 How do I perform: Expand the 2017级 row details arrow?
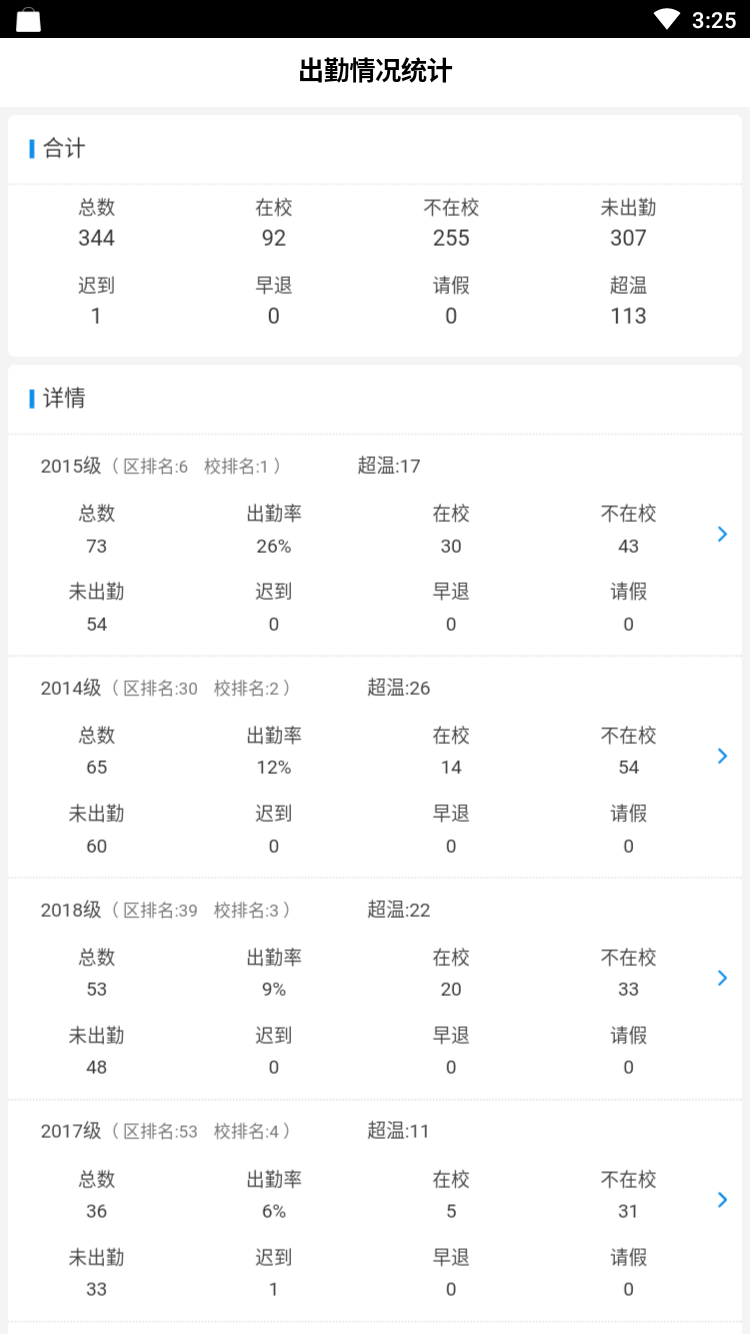(722, 1200)
